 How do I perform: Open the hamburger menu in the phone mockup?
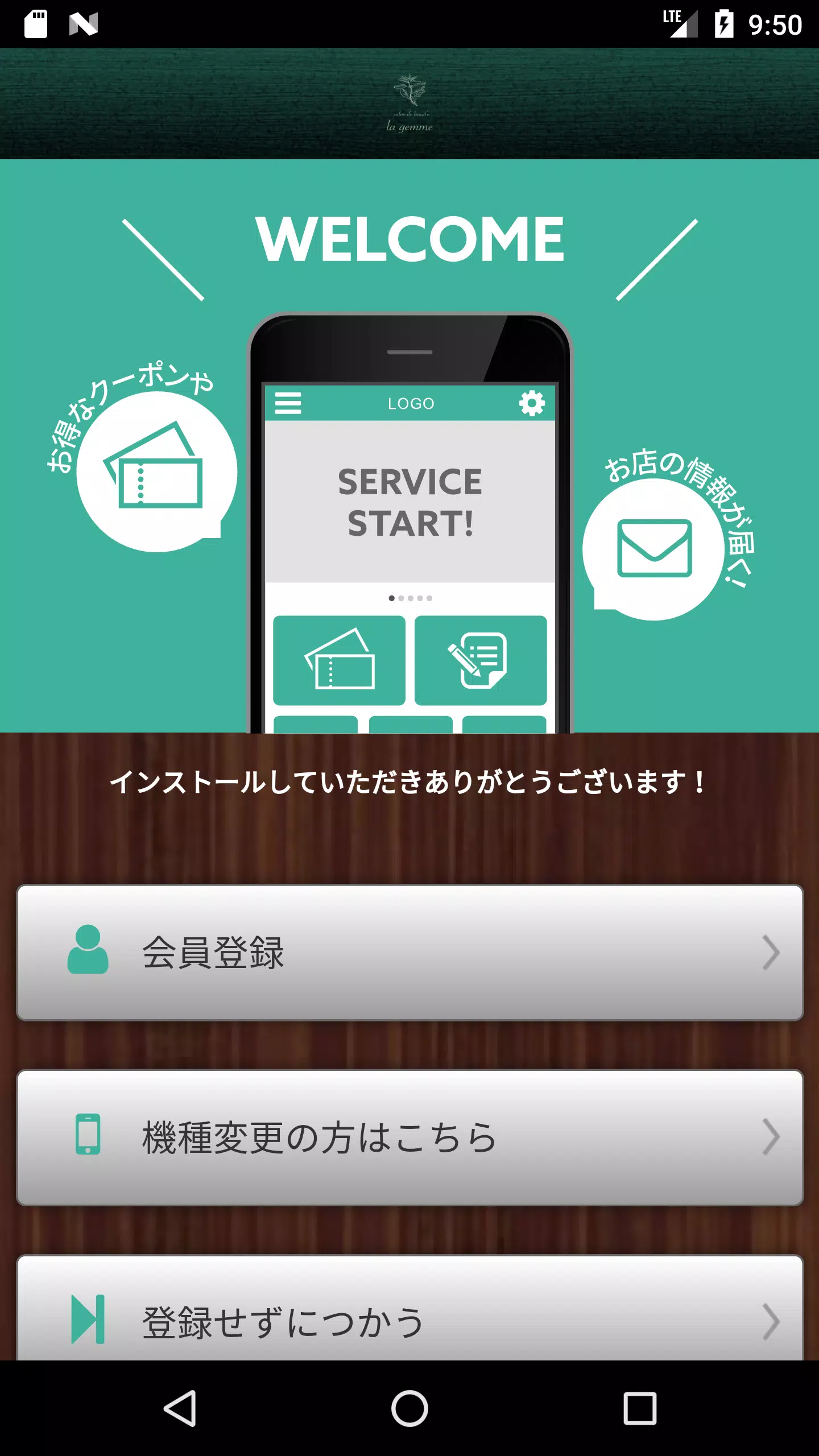[289, 403]
